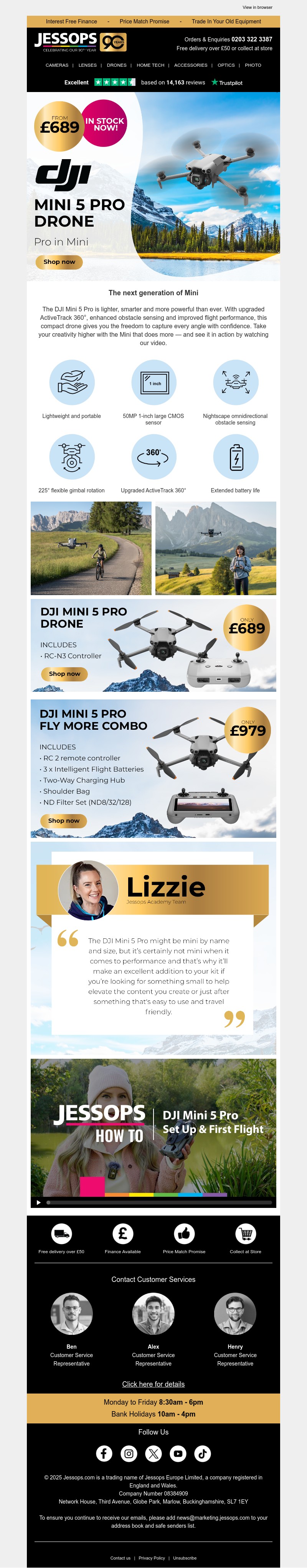Open the Accessories category
Screen dimensions: 307x1568
click(x=191, y=65)
